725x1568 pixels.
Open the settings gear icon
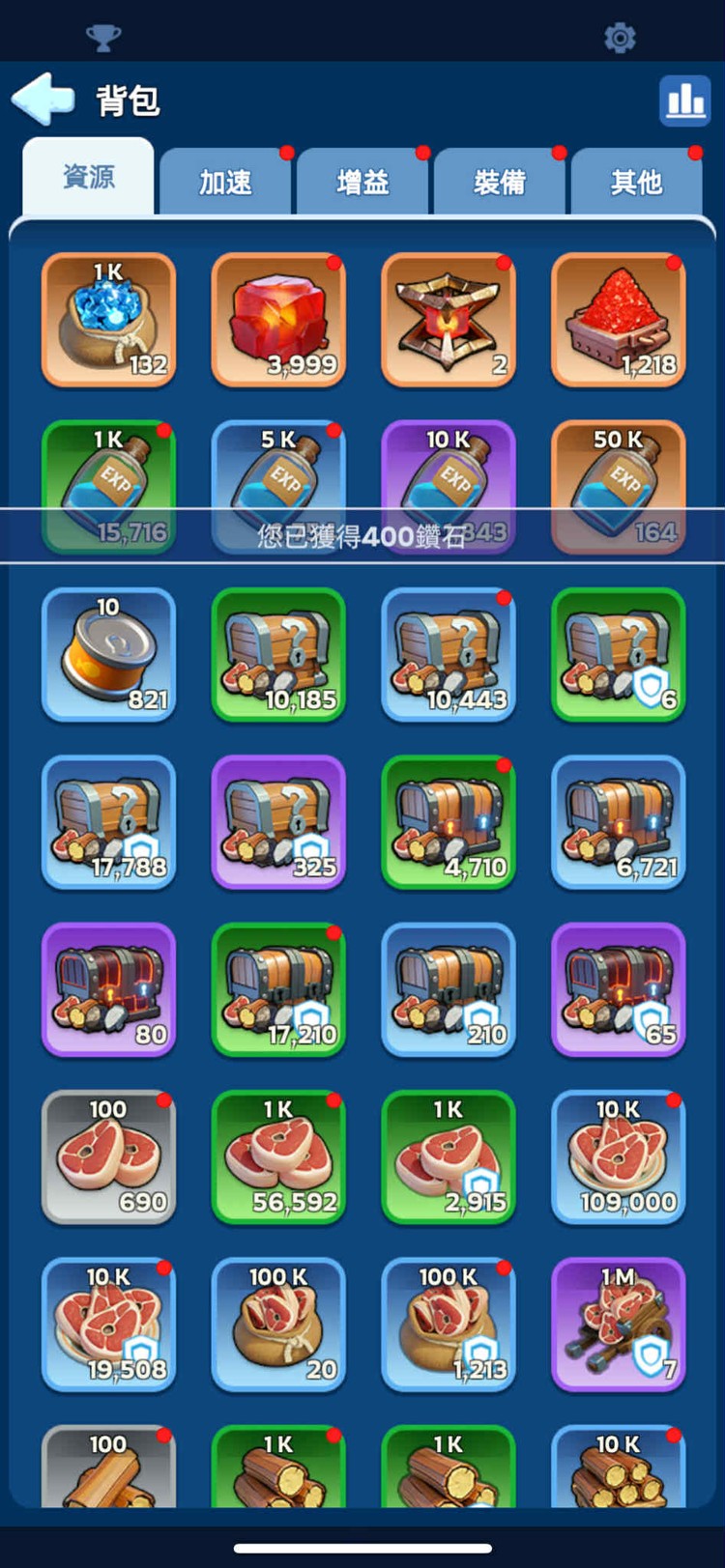tap(620, 38)
